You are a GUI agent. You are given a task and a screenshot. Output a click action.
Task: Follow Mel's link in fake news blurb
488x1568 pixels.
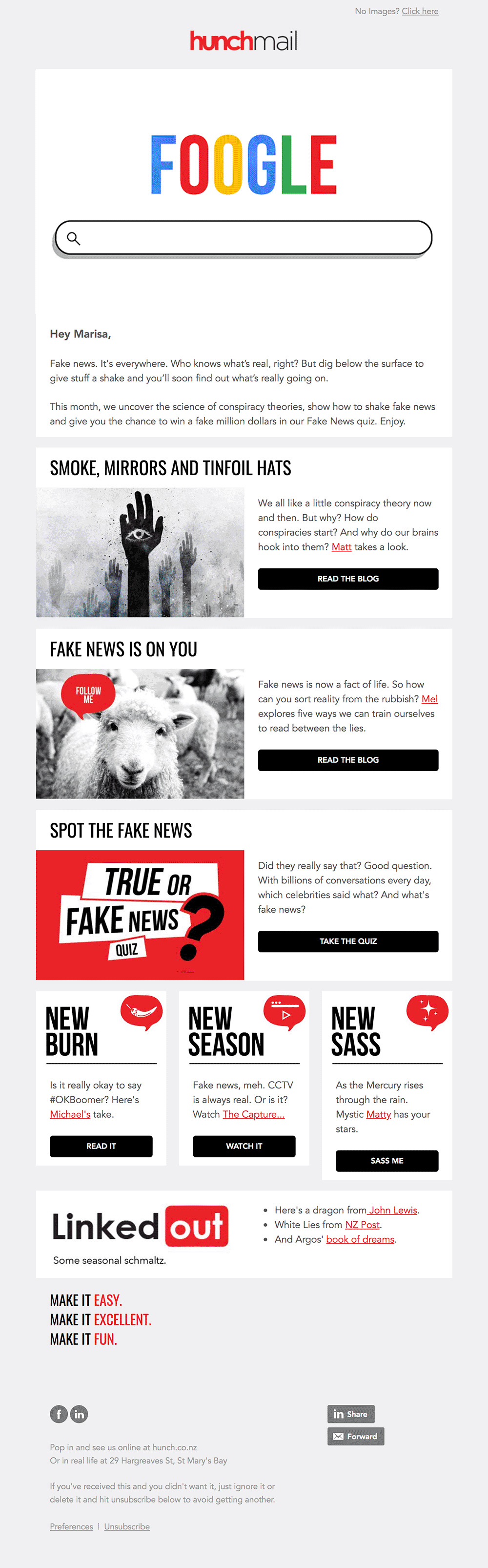429,699
